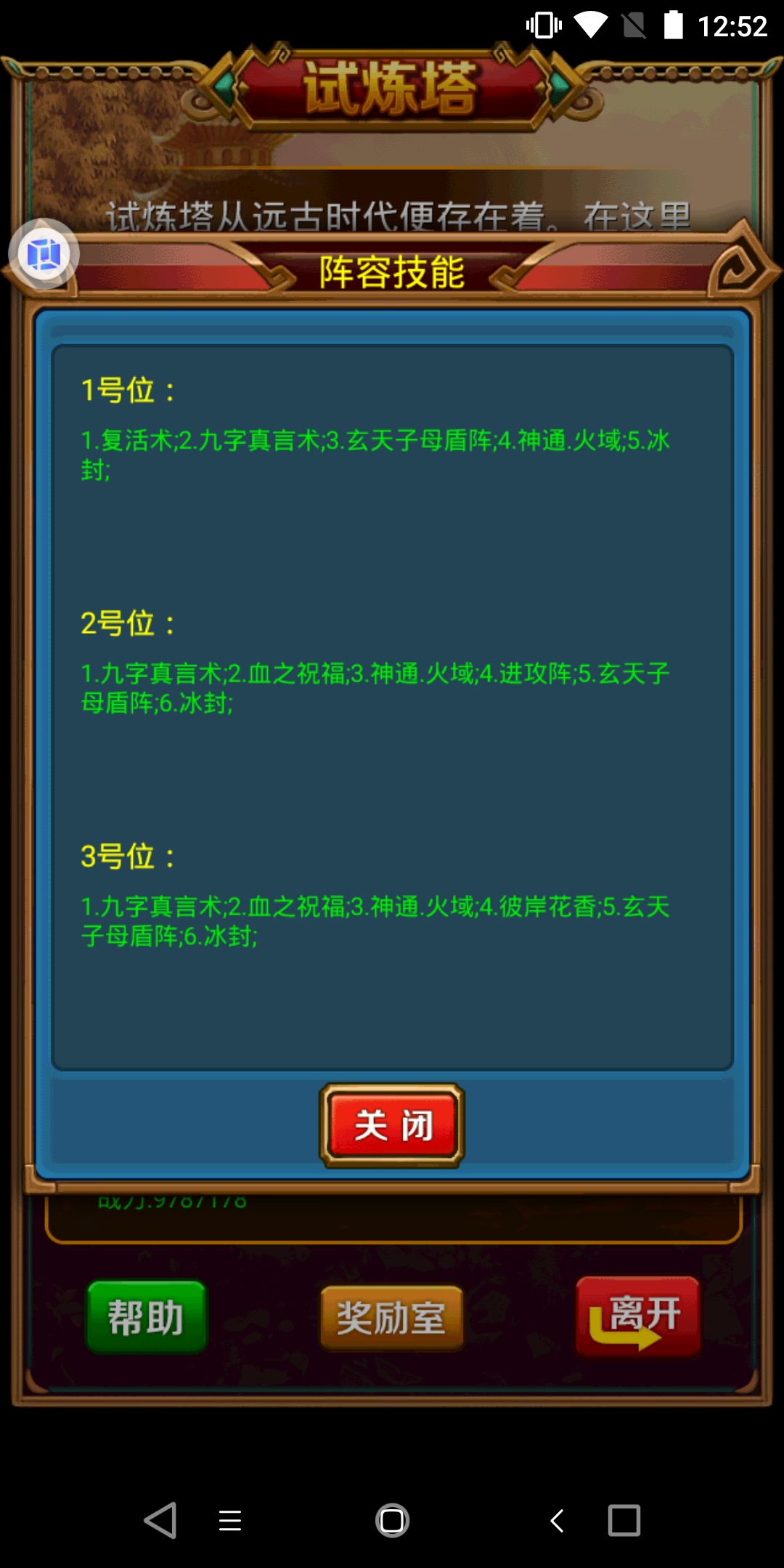Image resolution: width=784 pixels, height=1568 pixels.
Task: Expand the 2号位 skill section
Action: coord(127,623)
